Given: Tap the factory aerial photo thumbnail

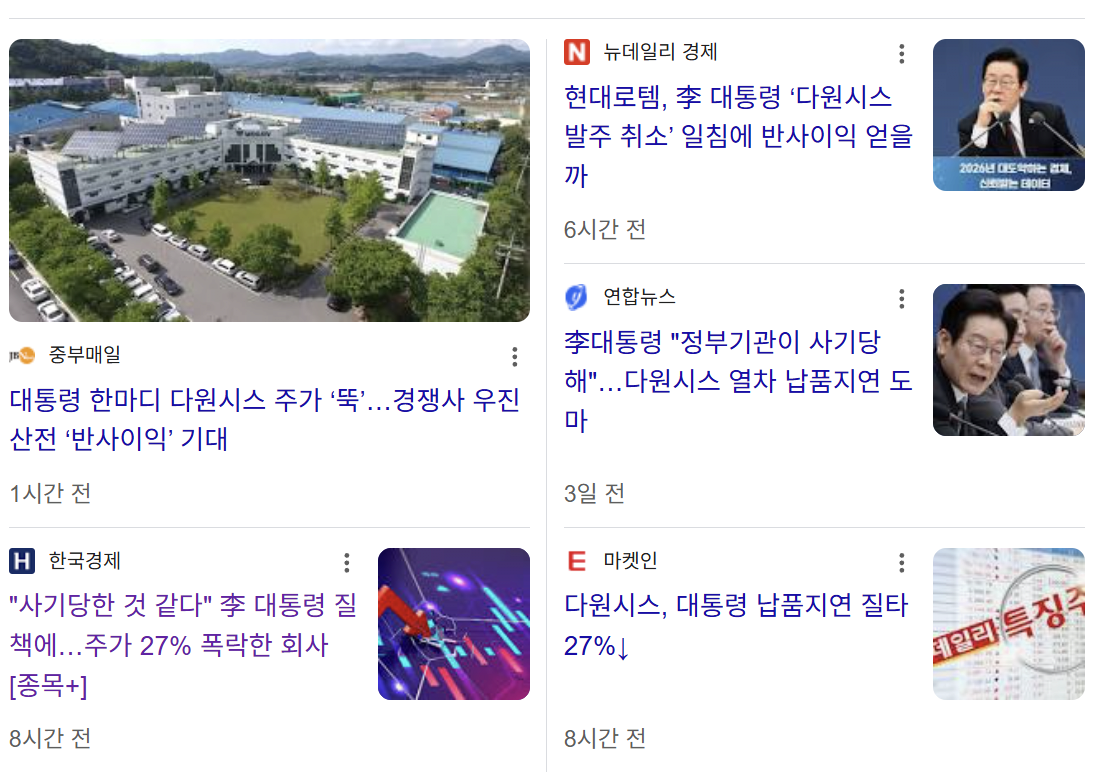Looking at the screenshot, I should tap(270, 180).
